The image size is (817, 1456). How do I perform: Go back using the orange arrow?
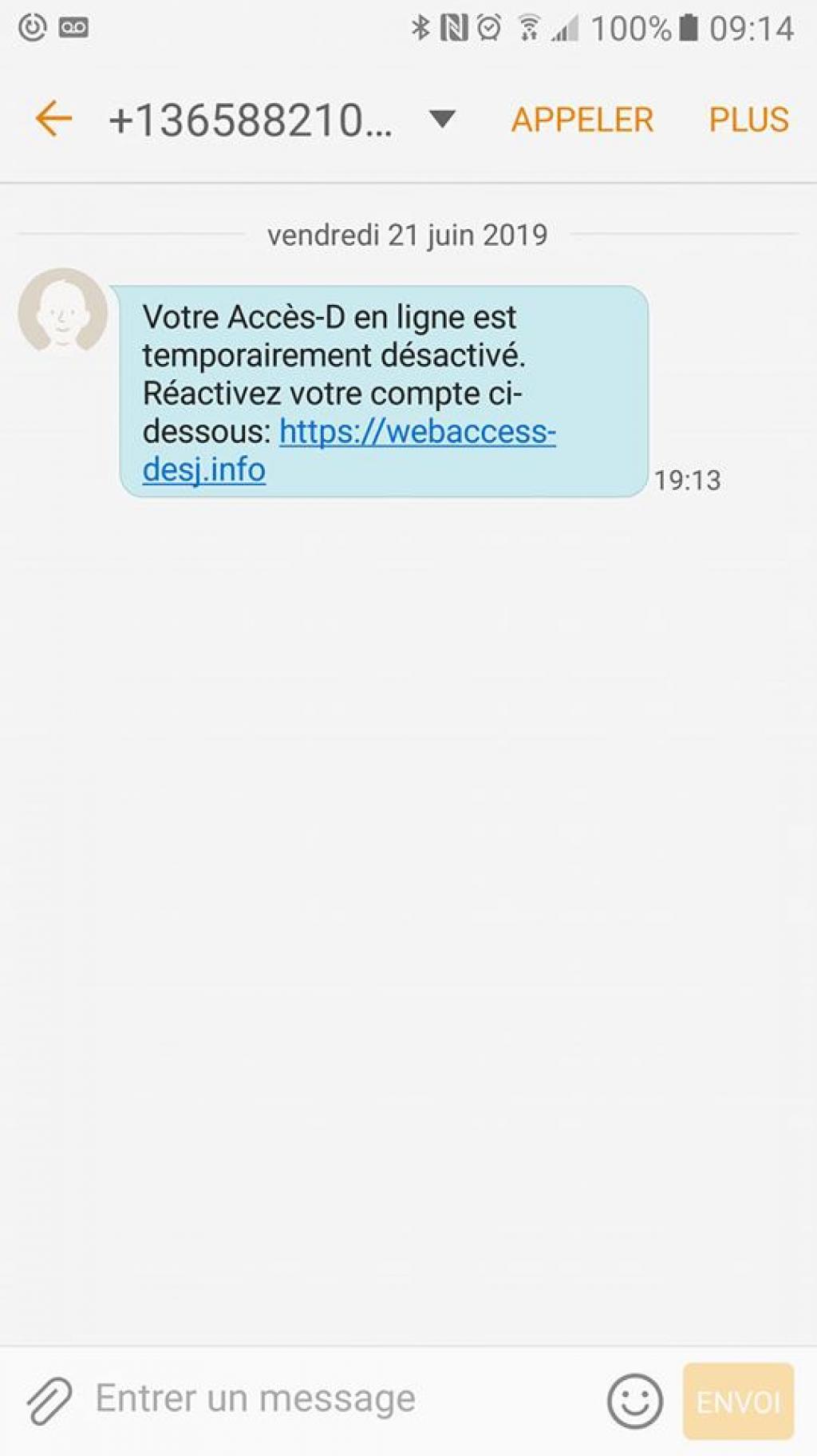53,119
